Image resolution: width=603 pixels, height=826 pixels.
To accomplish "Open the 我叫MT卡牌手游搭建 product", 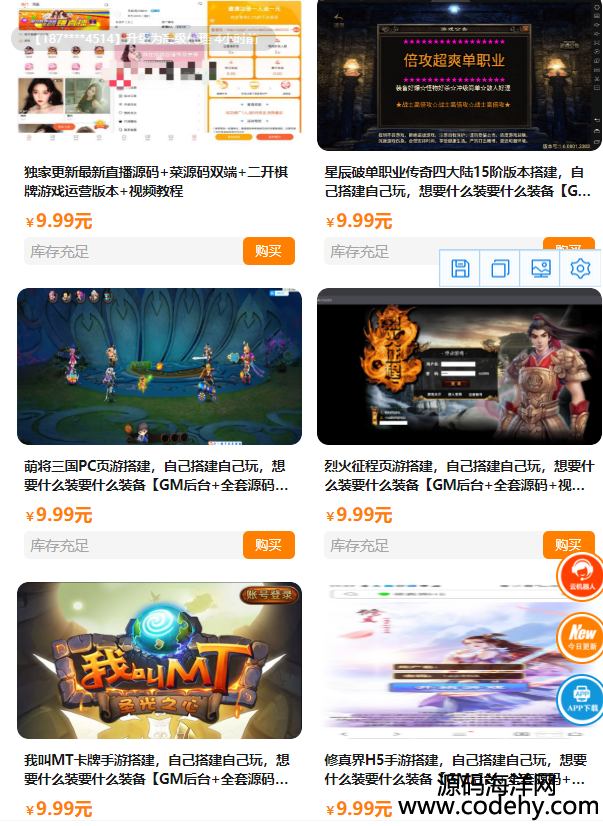I will [x=158, y=661].
